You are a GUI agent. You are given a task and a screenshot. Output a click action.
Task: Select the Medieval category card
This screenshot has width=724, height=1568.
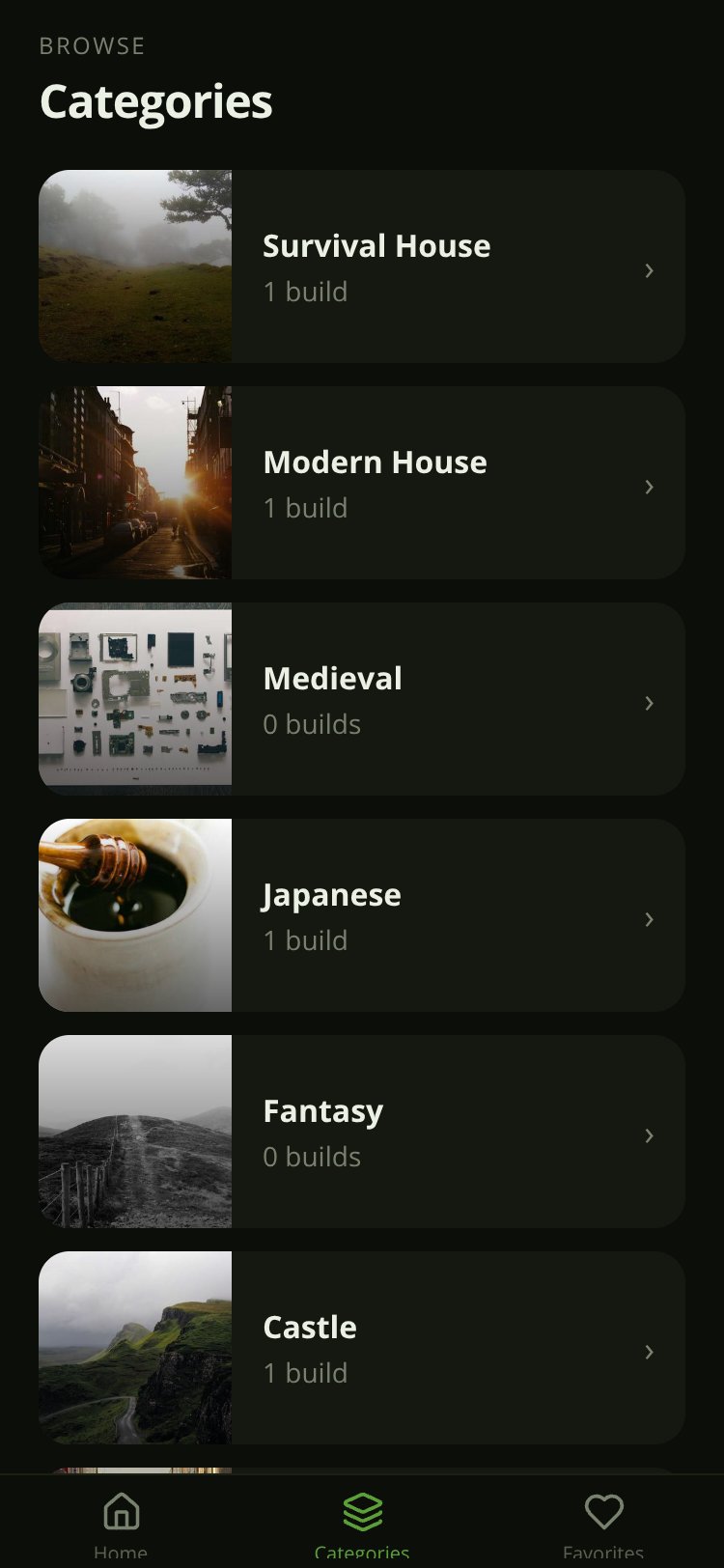362,699
